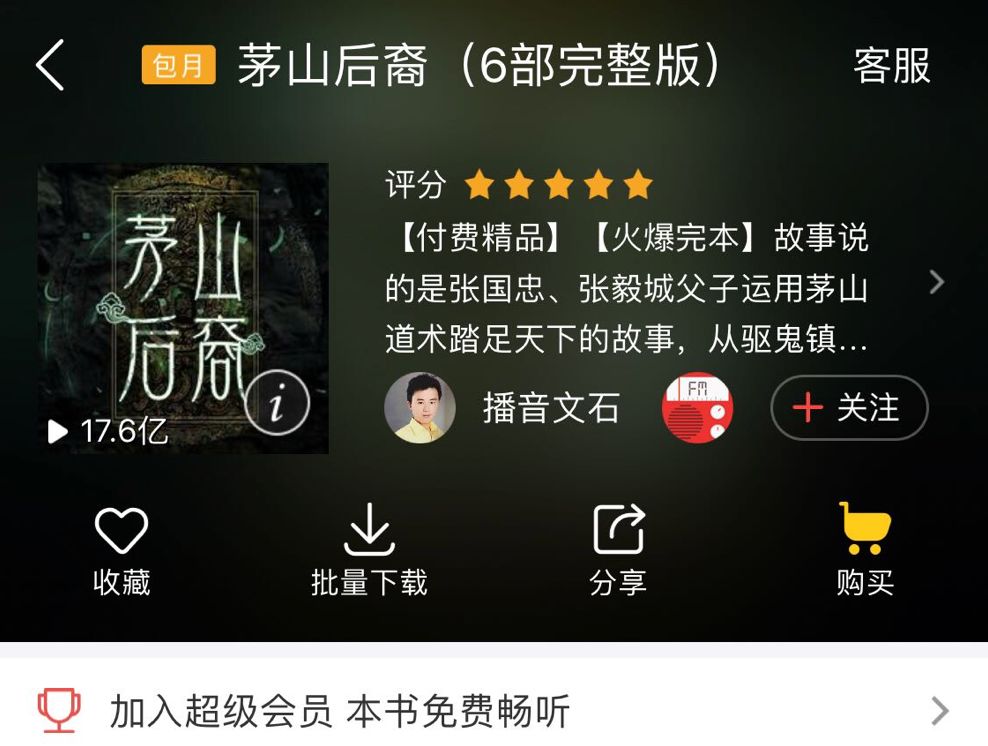Viewport: 988px width, 746px height.
Task: Open 批量下载 batch download
Action: click(369, 550)
